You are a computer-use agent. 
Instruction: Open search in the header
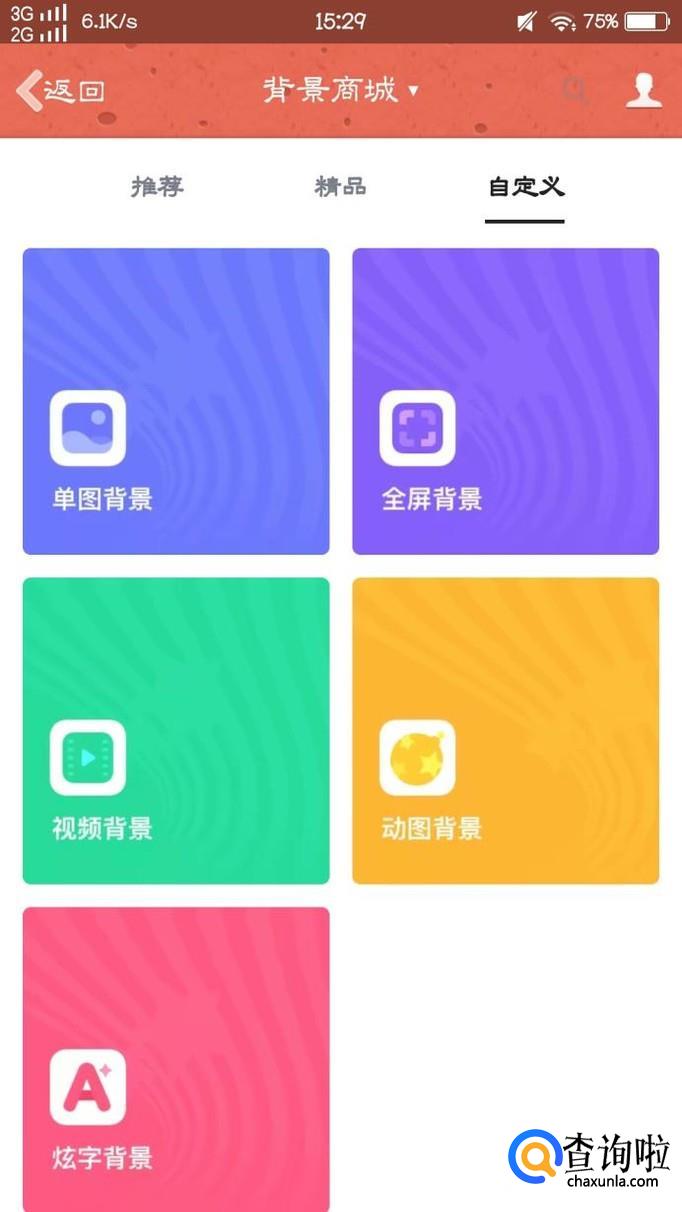(x=574, y=91)
